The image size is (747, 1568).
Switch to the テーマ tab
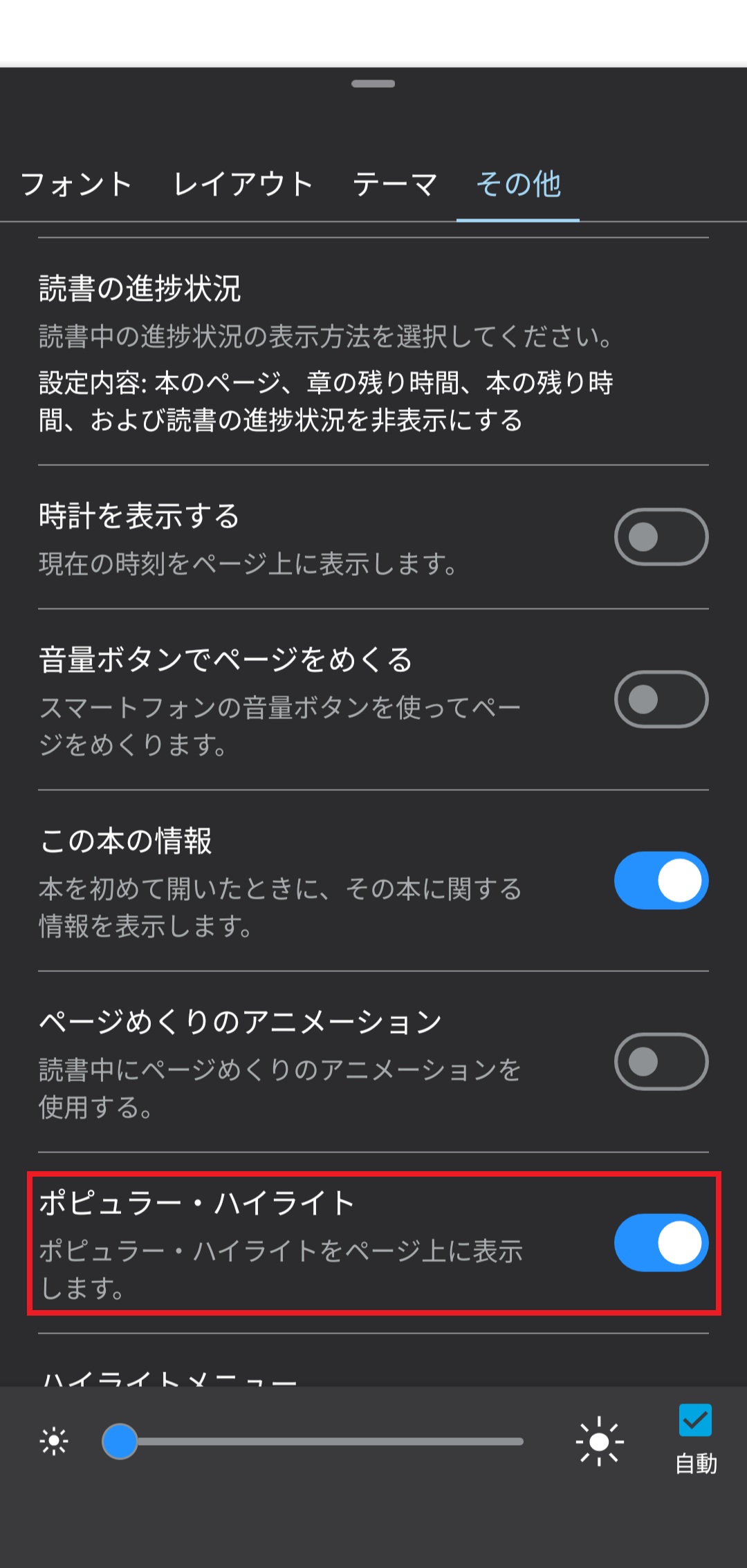pyautogui.click(x=395, y=185)
